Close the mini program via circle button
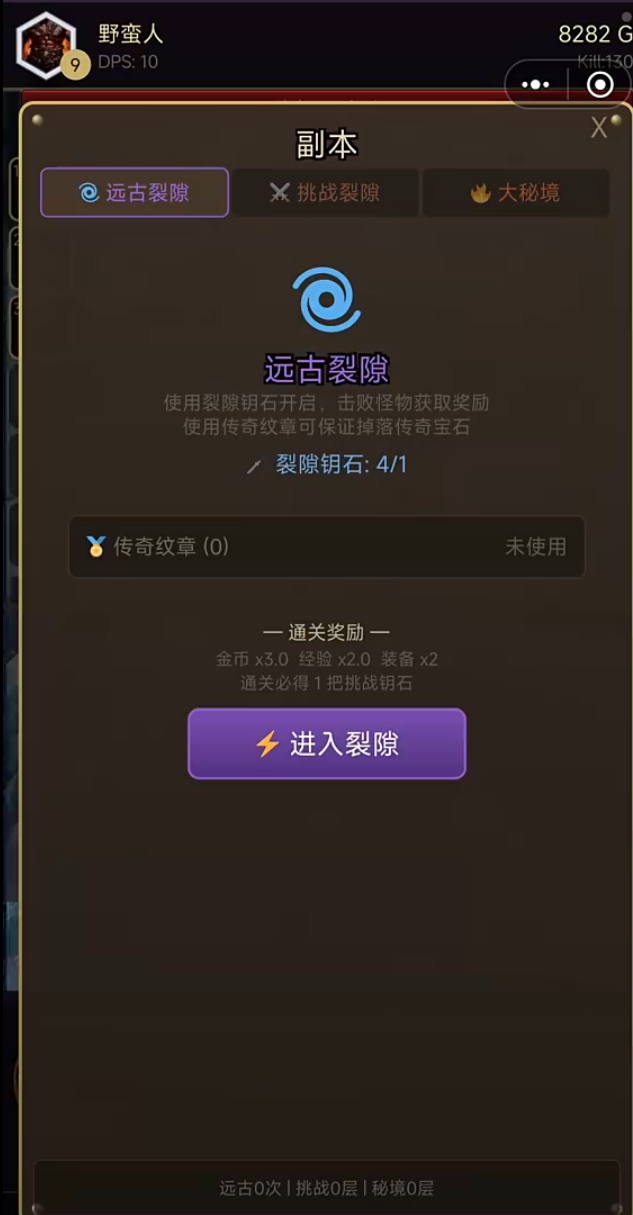The height and width of the screenshot is (1215, 633). coord(600,85)
